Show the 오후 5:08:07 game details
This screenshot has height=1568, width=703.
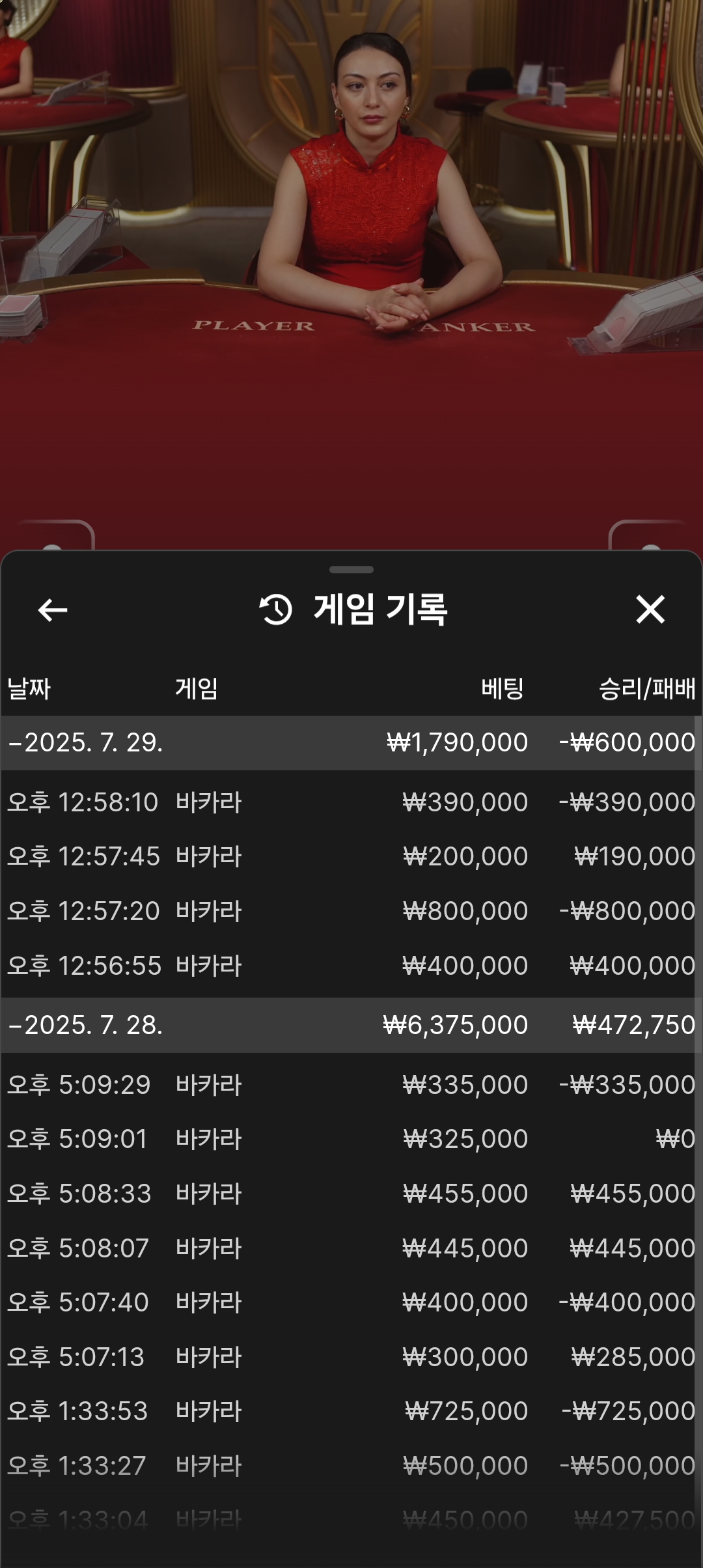coord(351,1248)
